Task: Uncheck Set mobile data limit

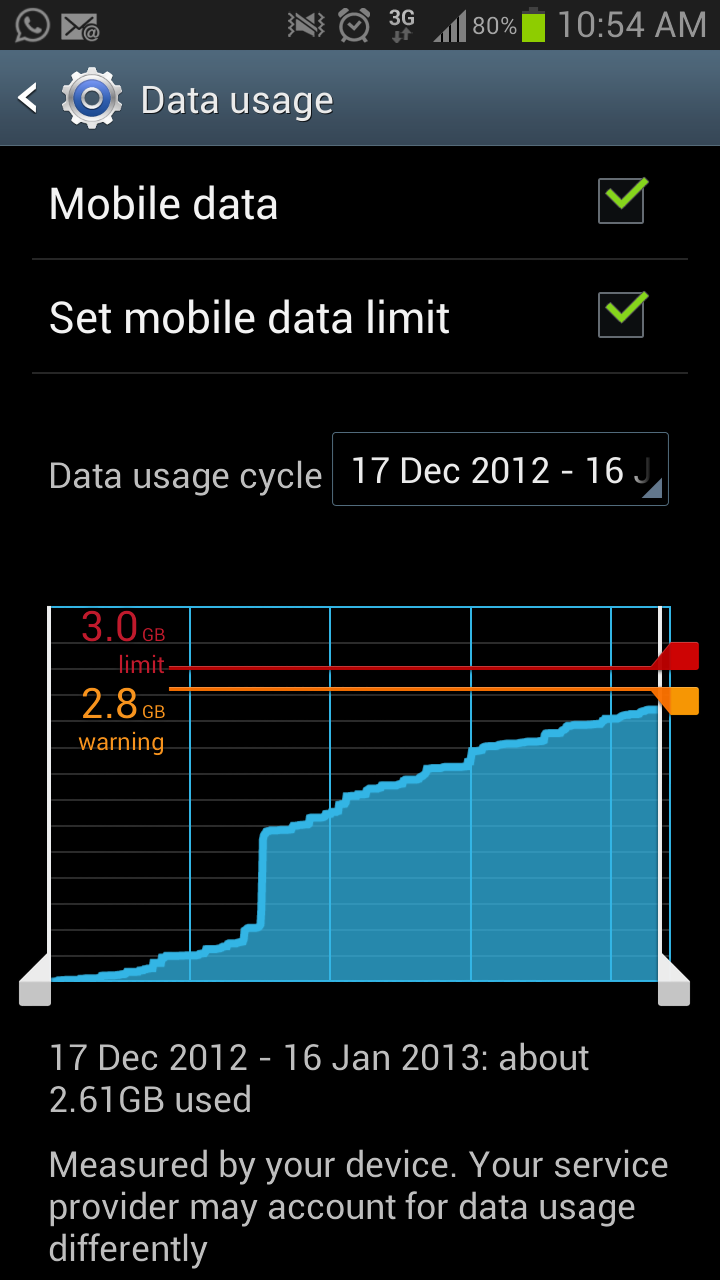Action: coord(621,314)
